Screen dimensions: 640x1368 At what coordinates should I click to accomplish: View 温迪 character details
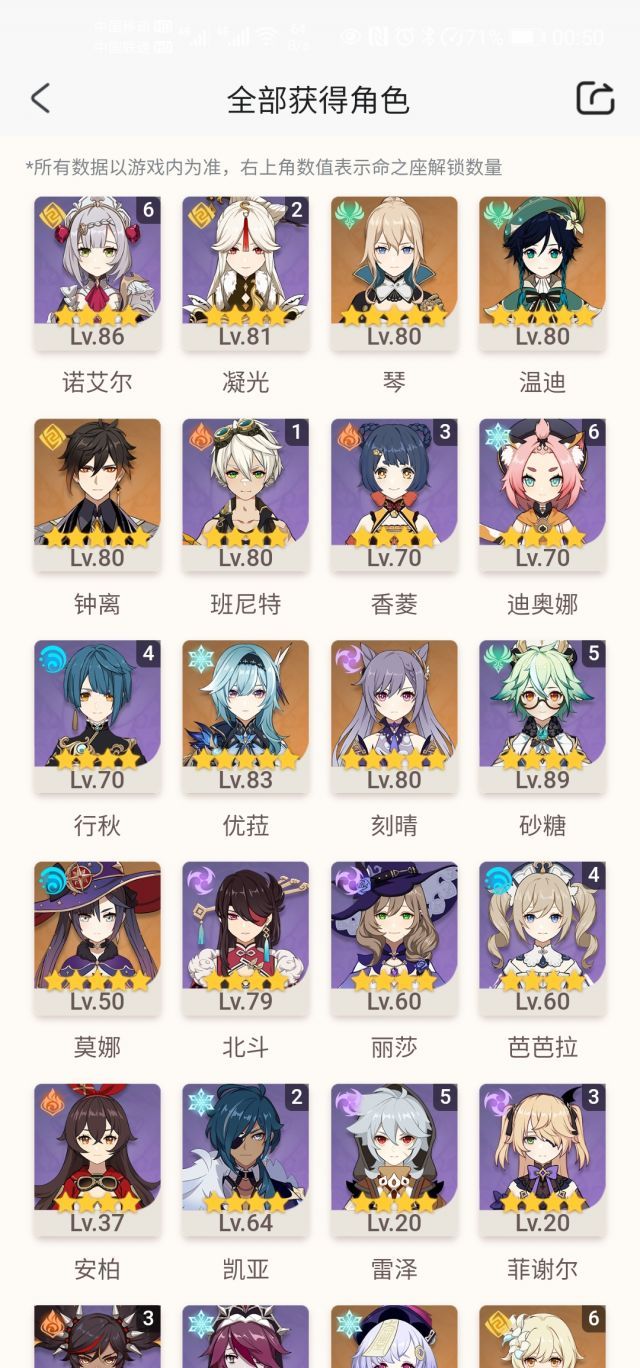pyautogui.click(x=542, y=272)
